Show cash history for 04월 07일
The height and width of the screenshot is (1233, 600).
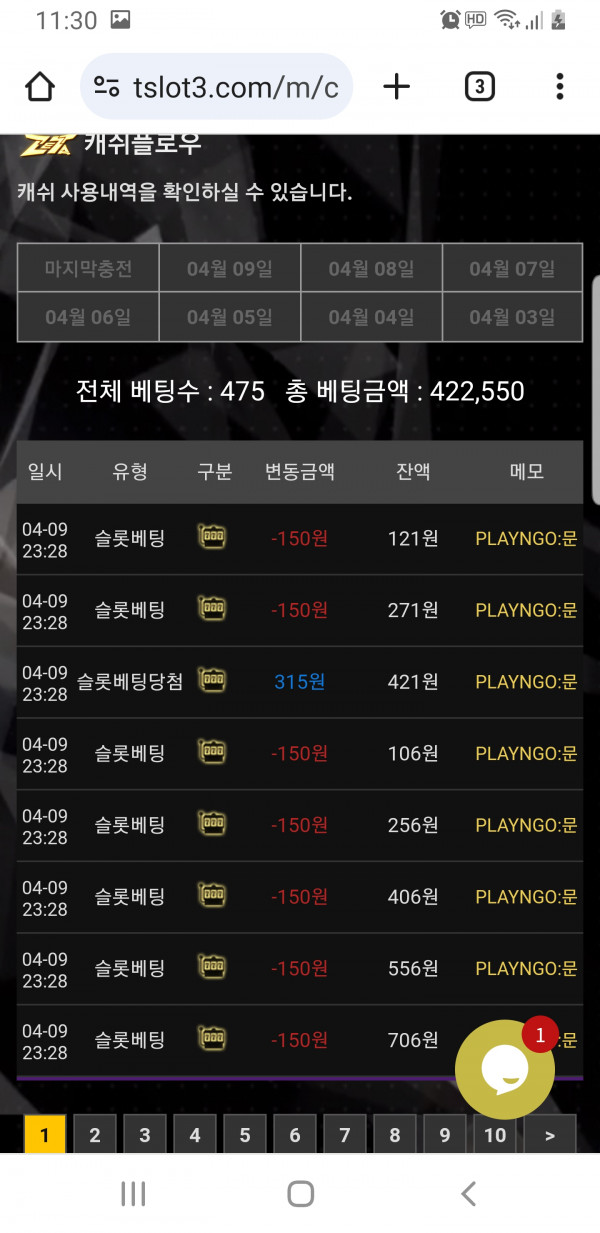click(x=512, y=268)
